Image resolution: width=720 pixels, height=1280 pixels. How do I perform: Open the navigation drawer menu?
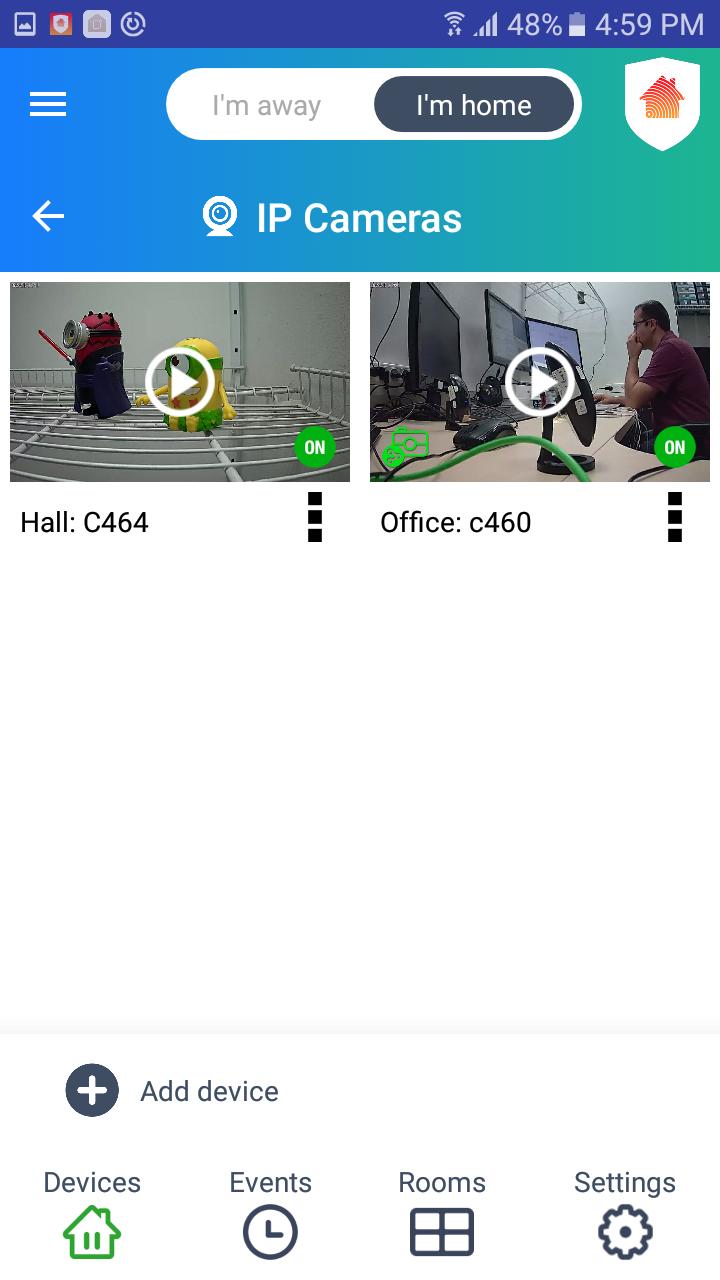[x=47, y=104]
